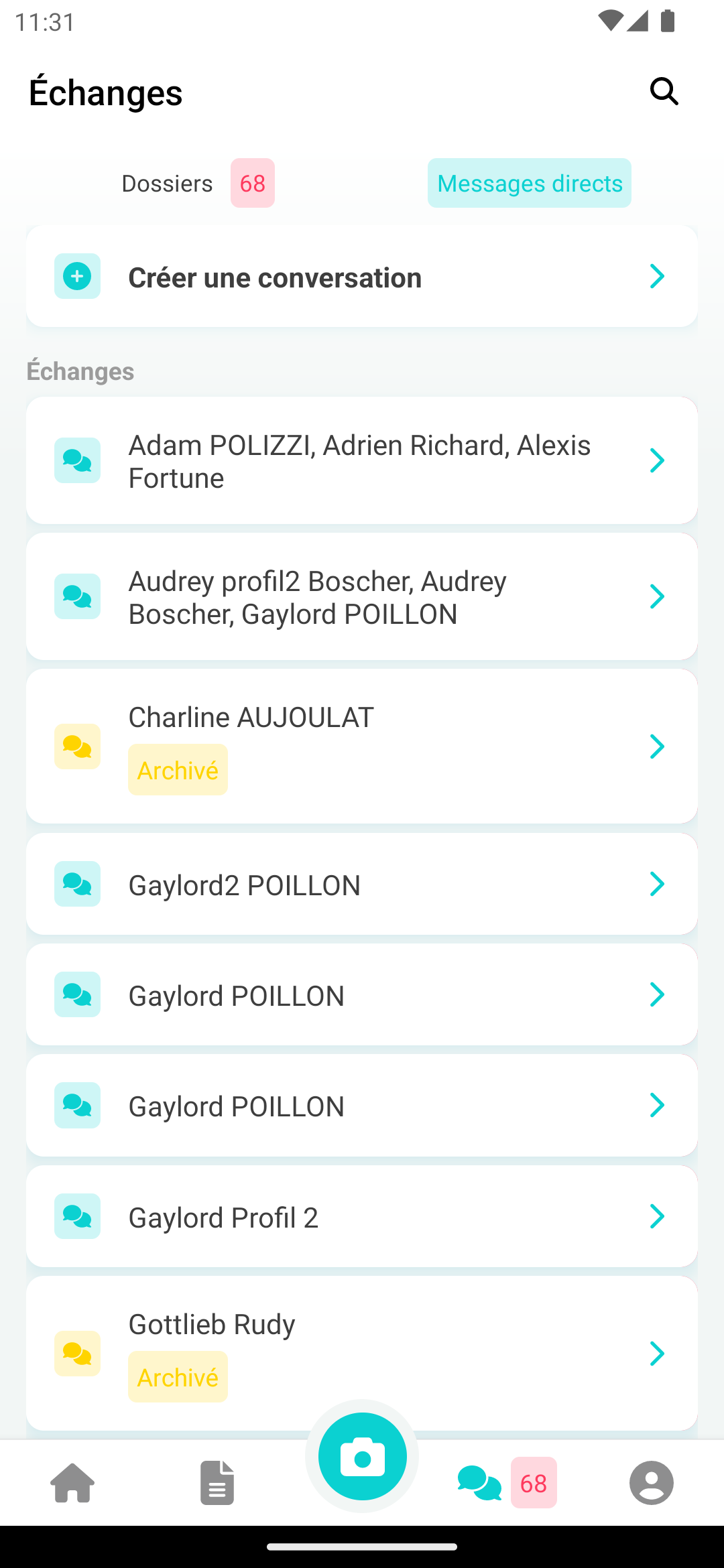
Task: Launch the camera button
Action: [362, 1457]
